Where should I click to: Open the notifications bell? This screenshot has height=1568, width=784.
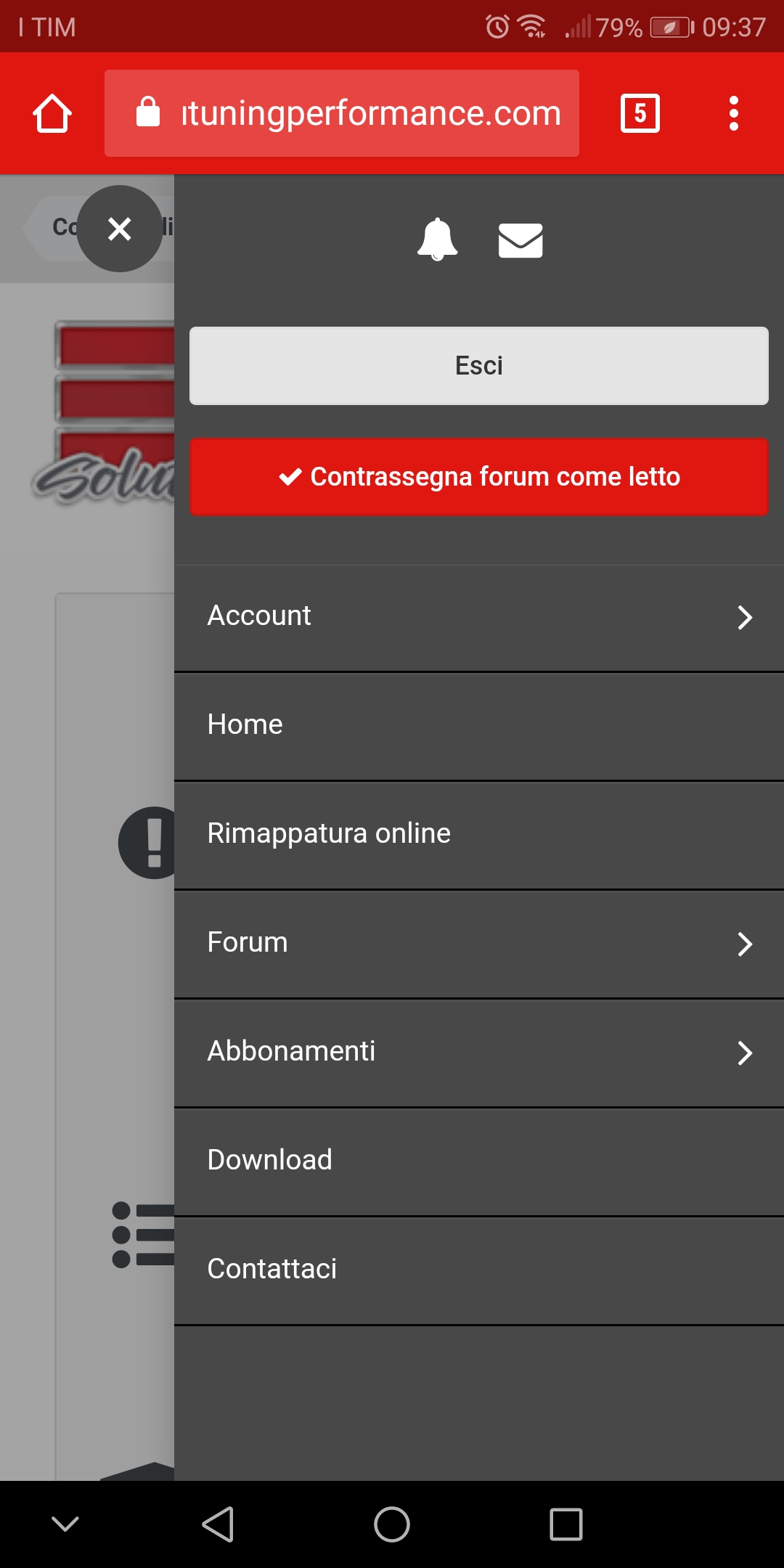click(x=437, y=239)
